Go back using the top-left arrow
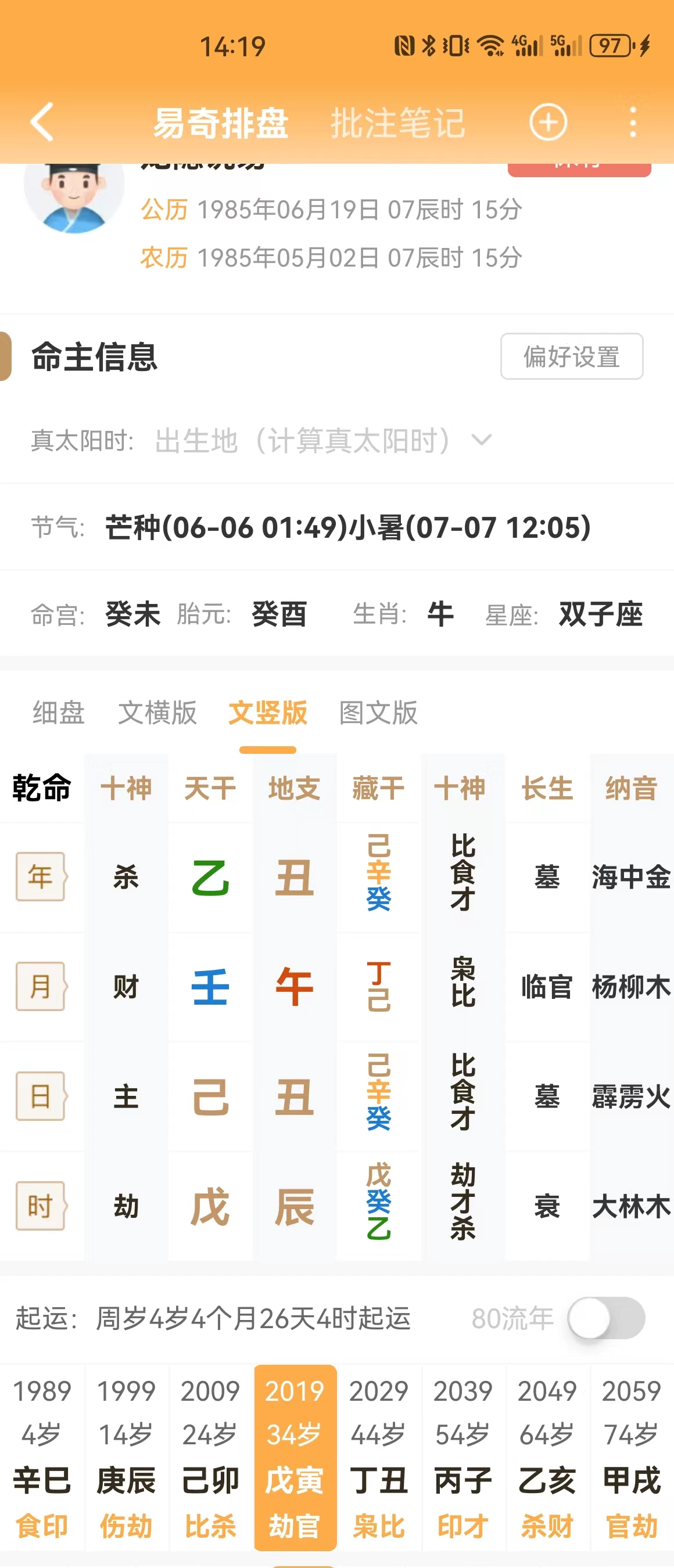This screenshot has height=1568, width=674. coord(42,122)
